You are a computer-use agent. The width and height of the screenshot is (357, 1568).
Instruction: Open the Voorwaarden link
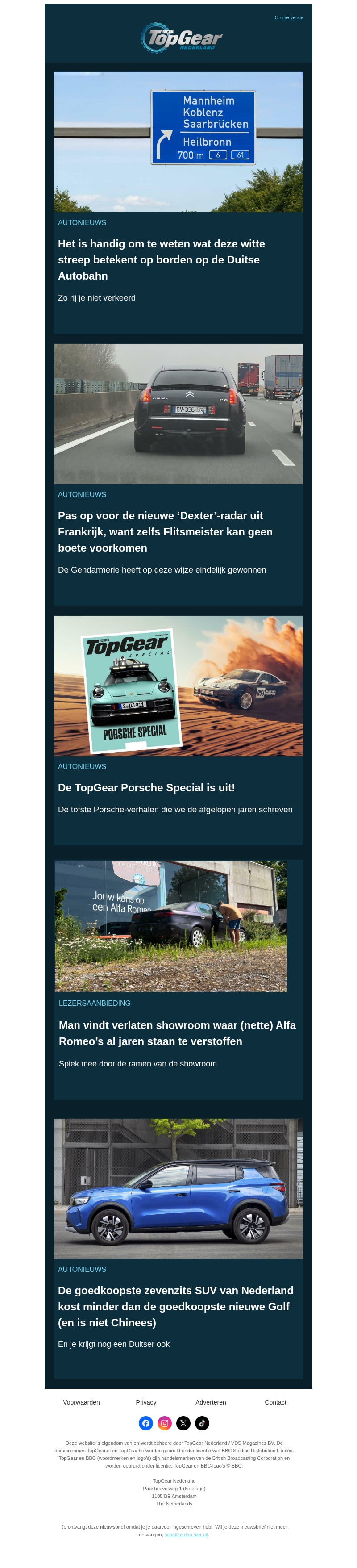(82, 1402)
